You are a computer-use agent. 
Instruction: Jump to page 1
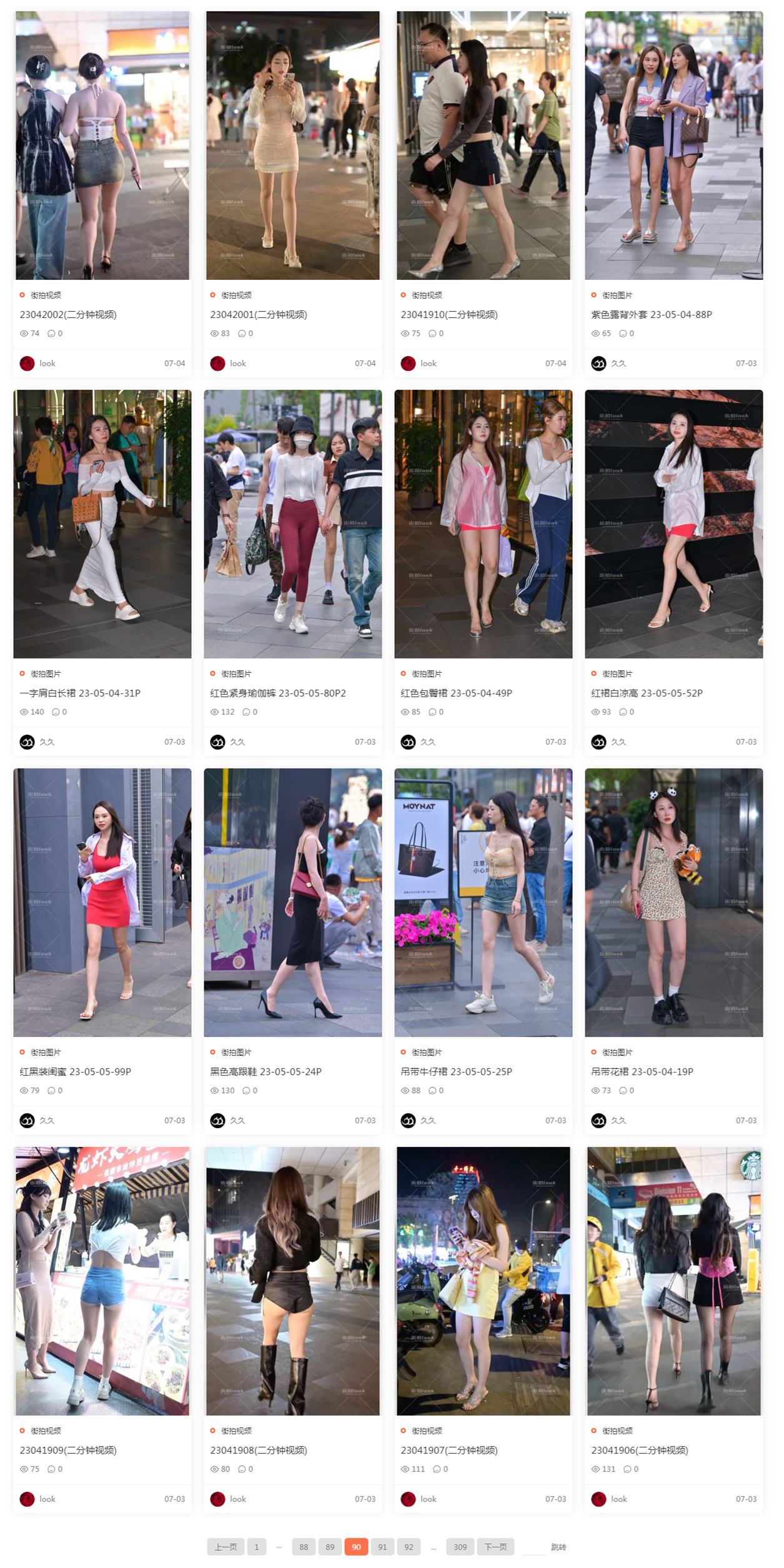coord(256,1547)
